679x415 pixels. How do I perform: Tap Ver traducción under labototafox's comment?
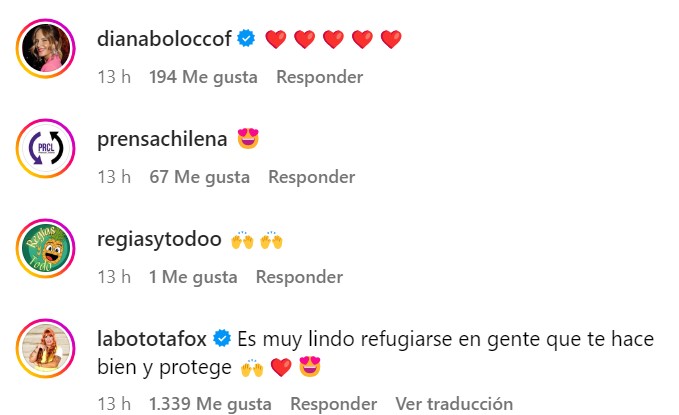[x=454, y=404]
